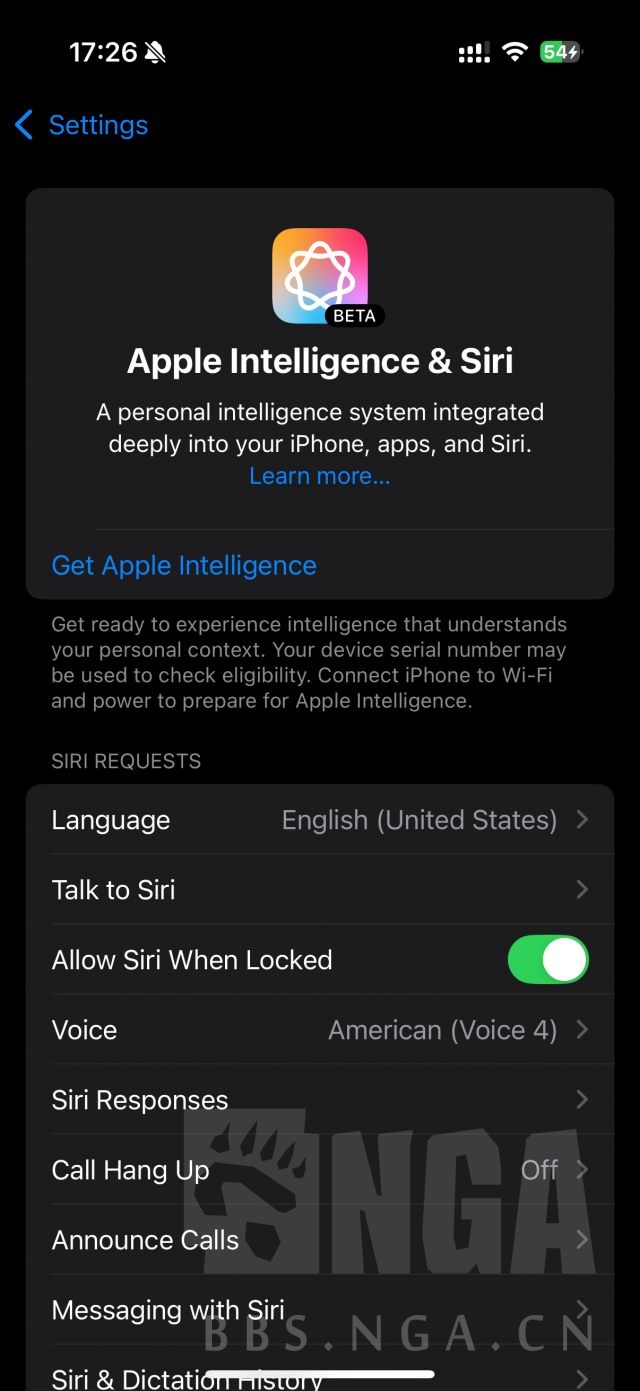Viewport: 640px width, 1391px height.
Task: Open the Learn more link
Action: [319, 476]
